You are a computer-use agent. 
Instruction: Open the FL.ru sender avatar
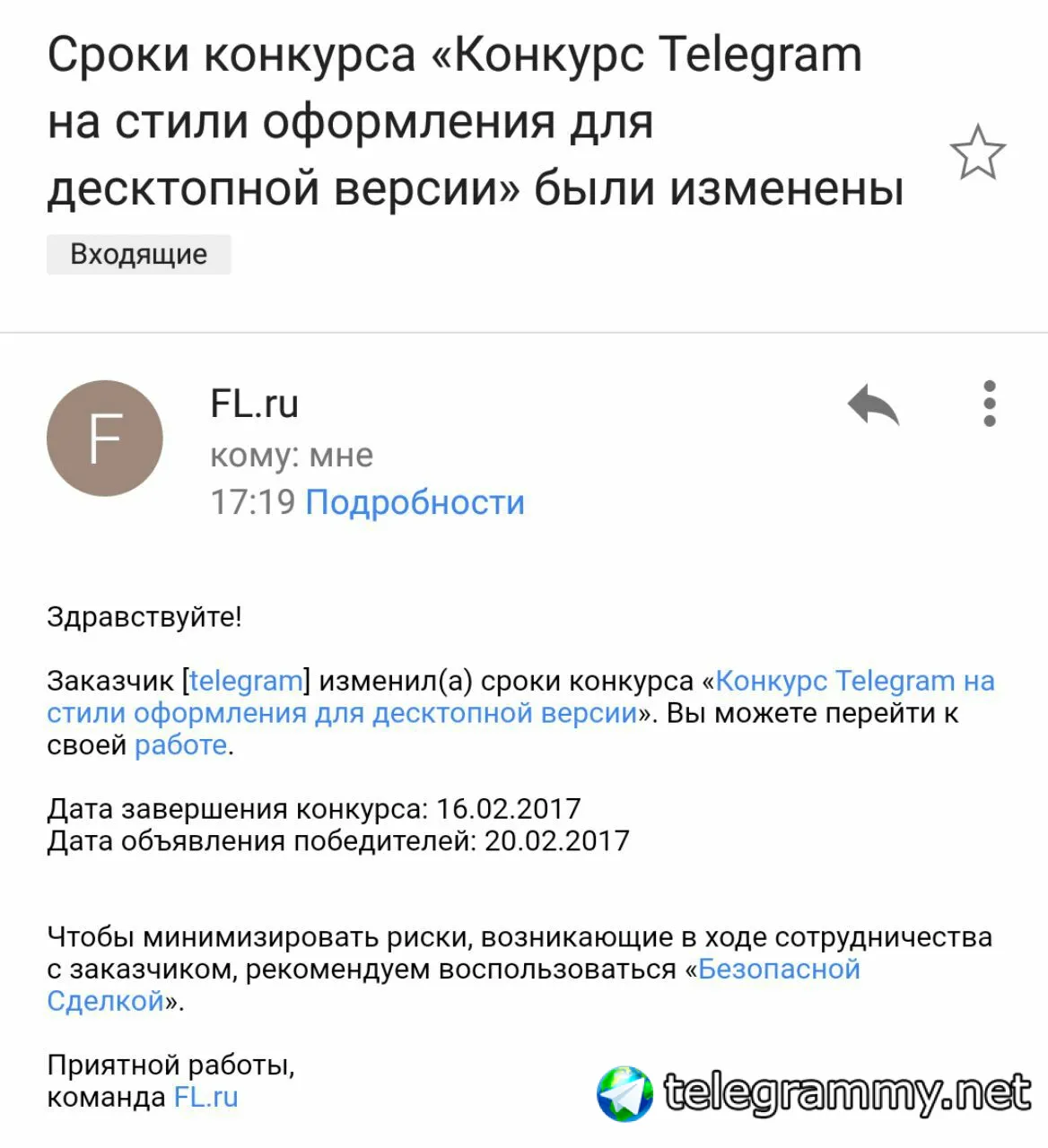tap(105, 439)
